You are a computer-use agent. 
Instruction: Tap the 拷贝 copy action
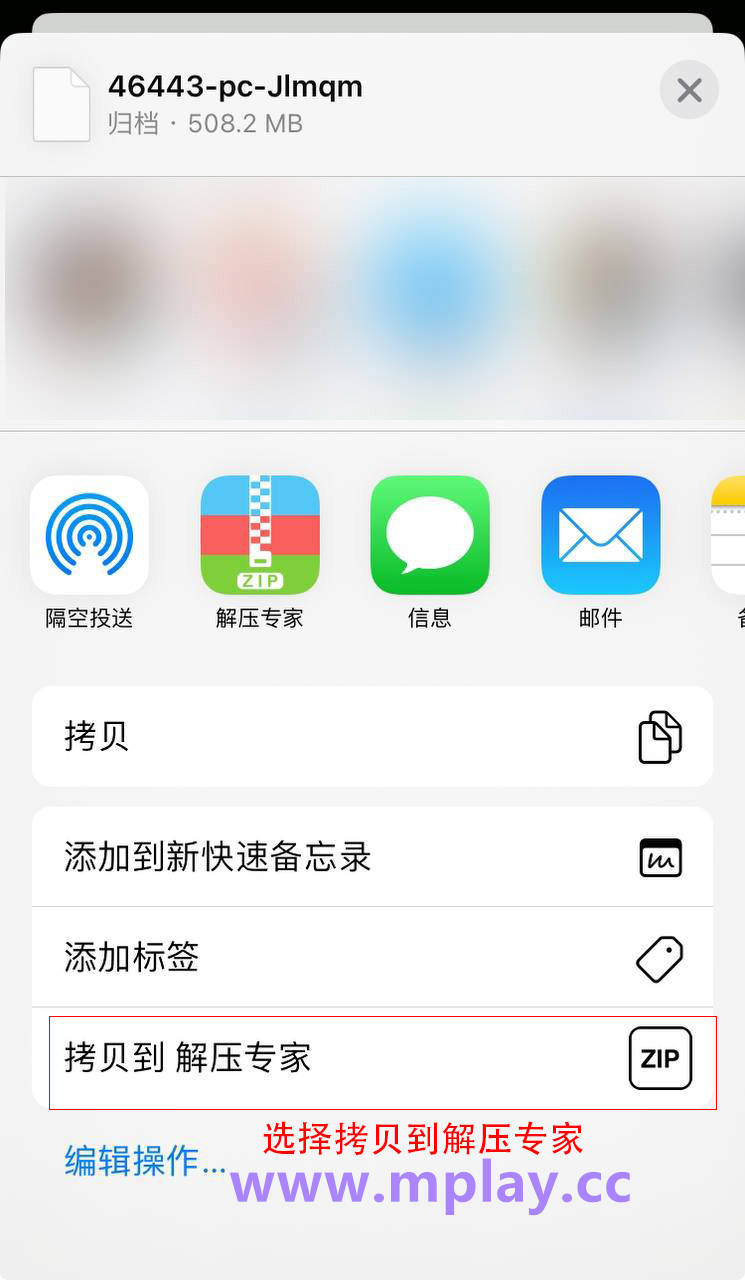pyautogui.click(x=372, y=737)
